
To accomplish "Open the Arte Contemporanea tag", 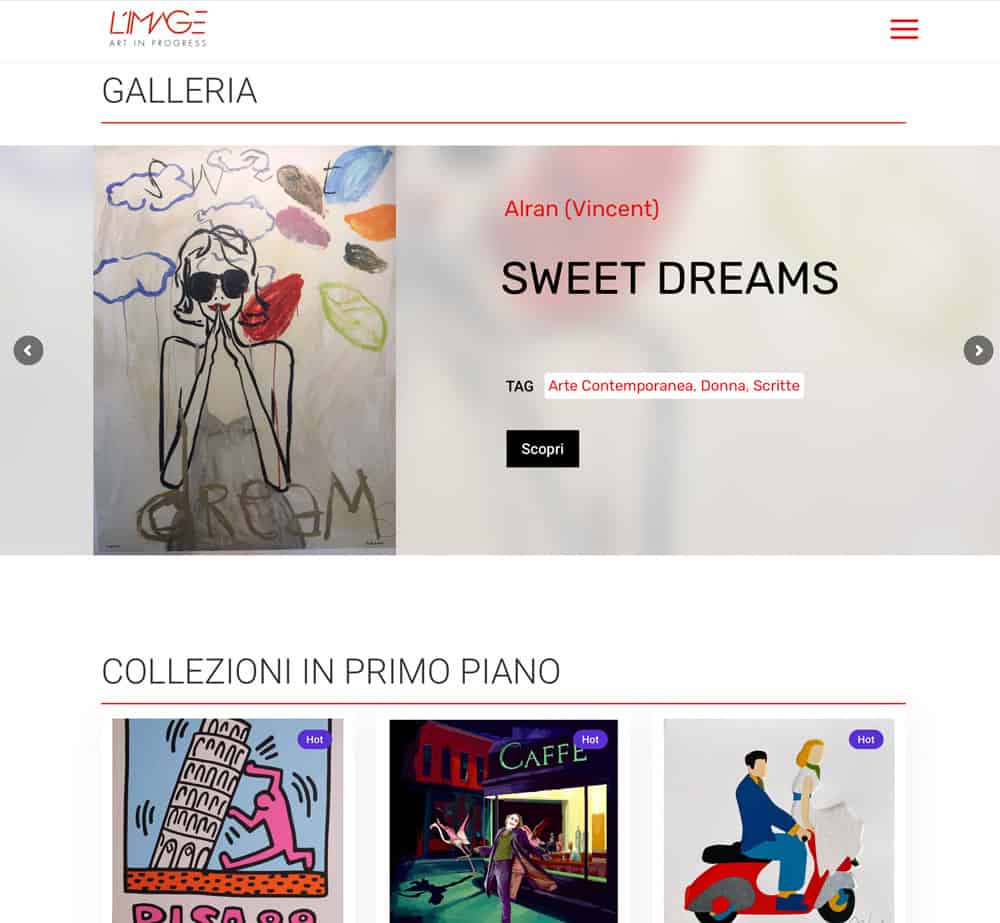I will (x=620, y=386).
